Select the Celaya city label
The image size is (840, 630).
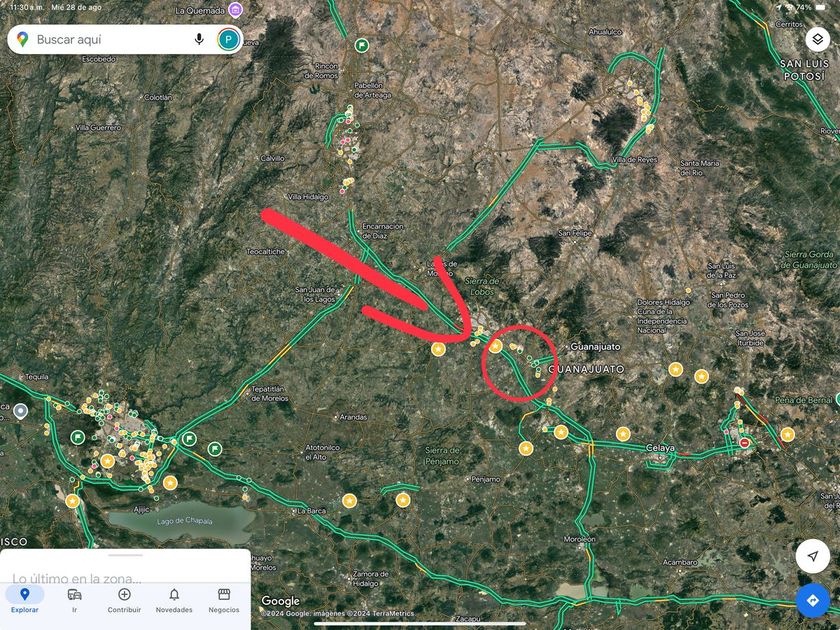pyautogui.click(x=661, y=447)
